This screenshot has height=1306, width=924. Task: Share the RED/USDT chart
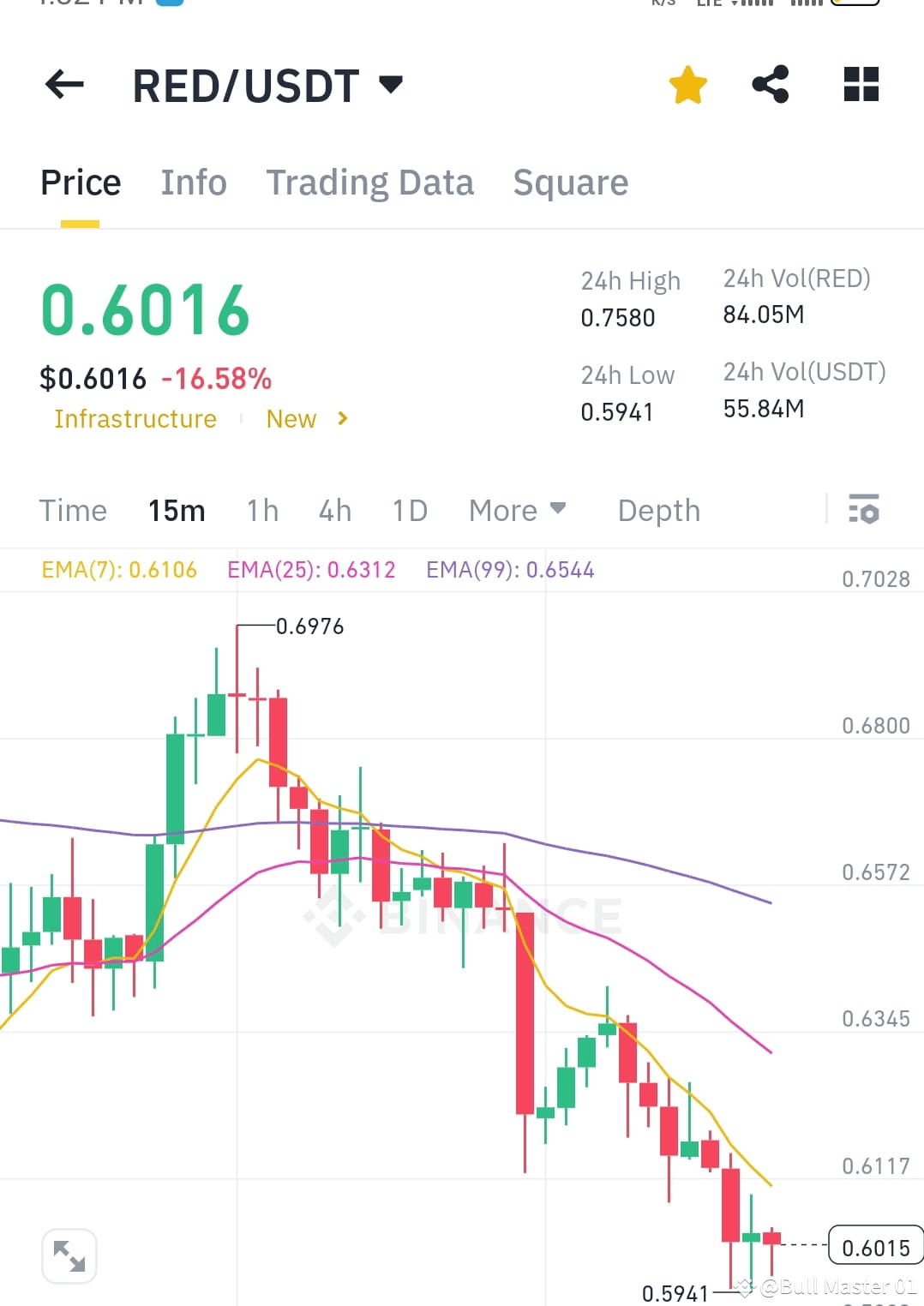770,84
